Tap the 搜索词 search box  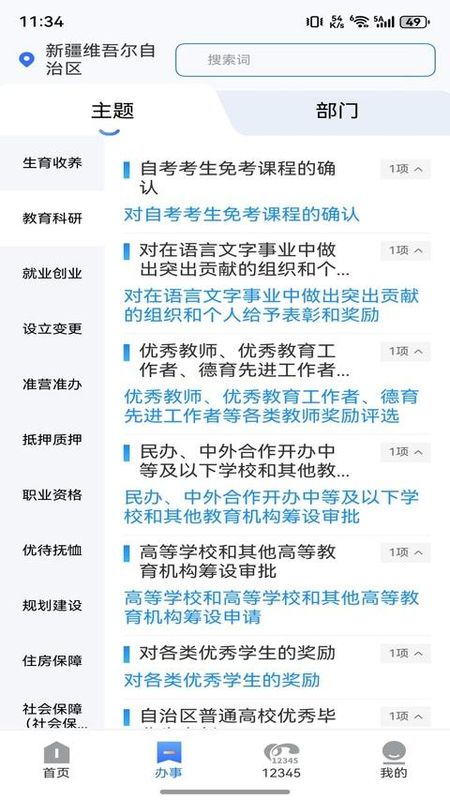pos(305,60)
